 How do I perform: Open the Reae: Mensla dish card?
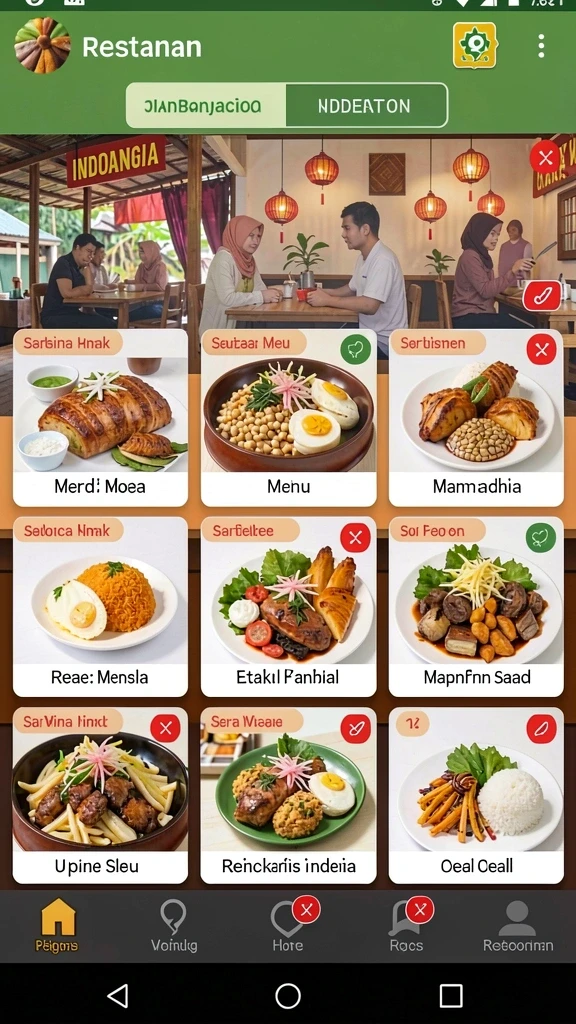point(101,607)
